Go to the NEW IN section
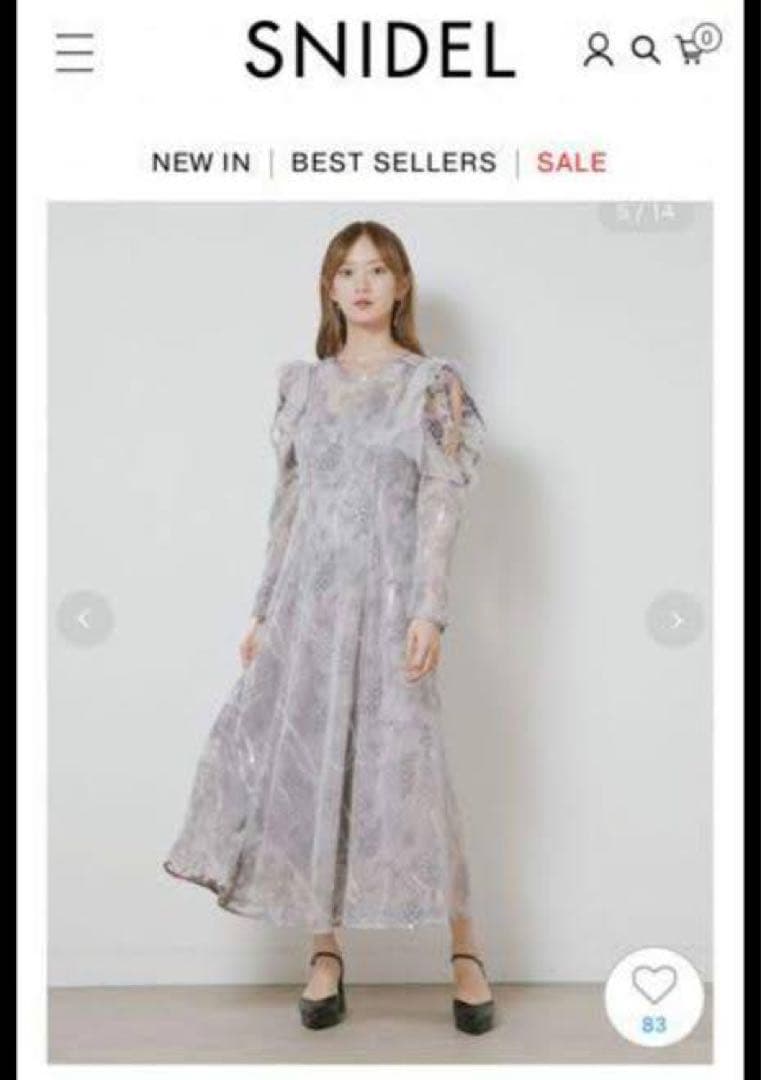This screenshot has width=761, height=1080. (x=201, y=162)
